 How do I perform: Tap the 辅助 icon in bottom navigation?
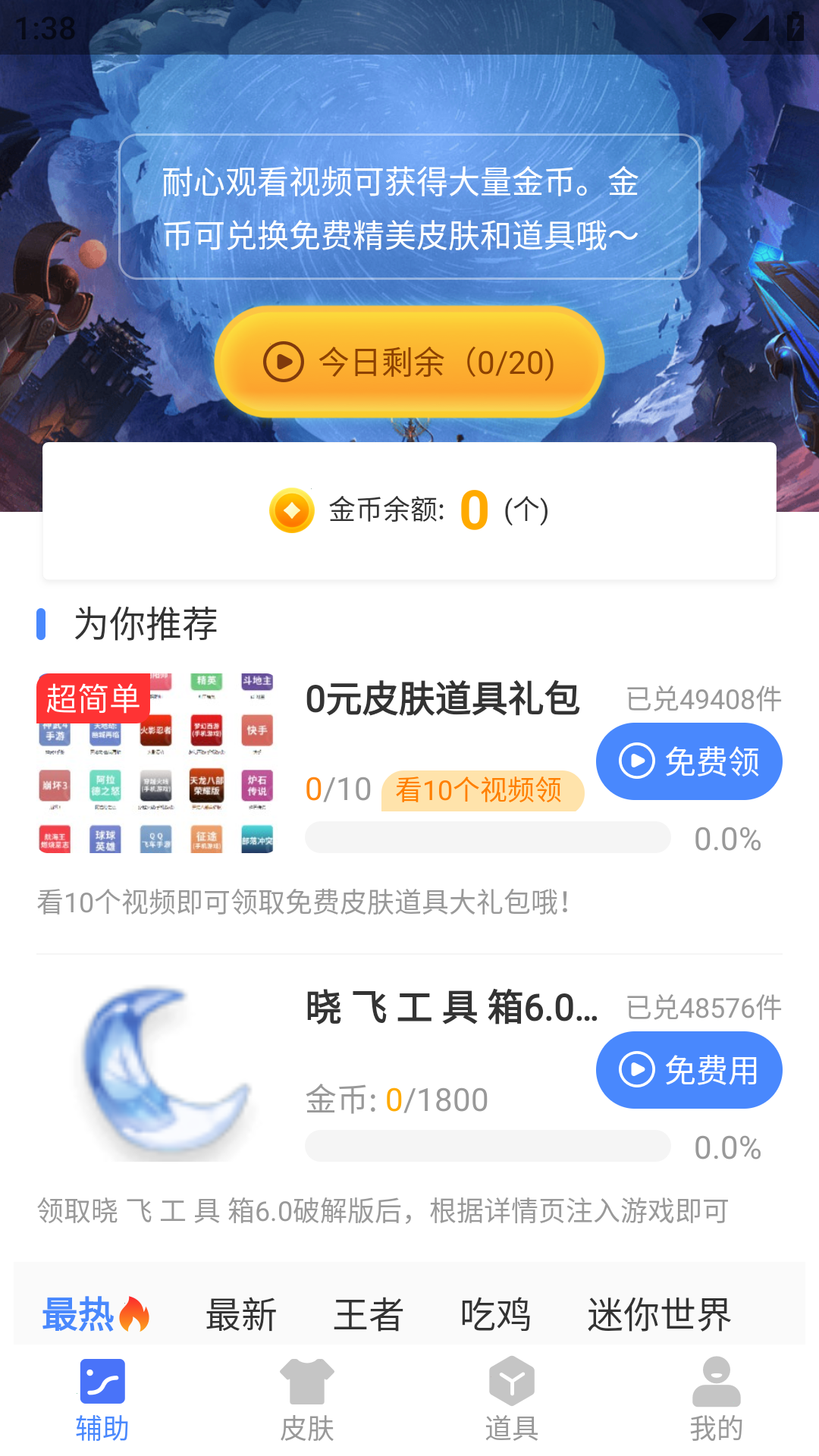[102, 1382]
